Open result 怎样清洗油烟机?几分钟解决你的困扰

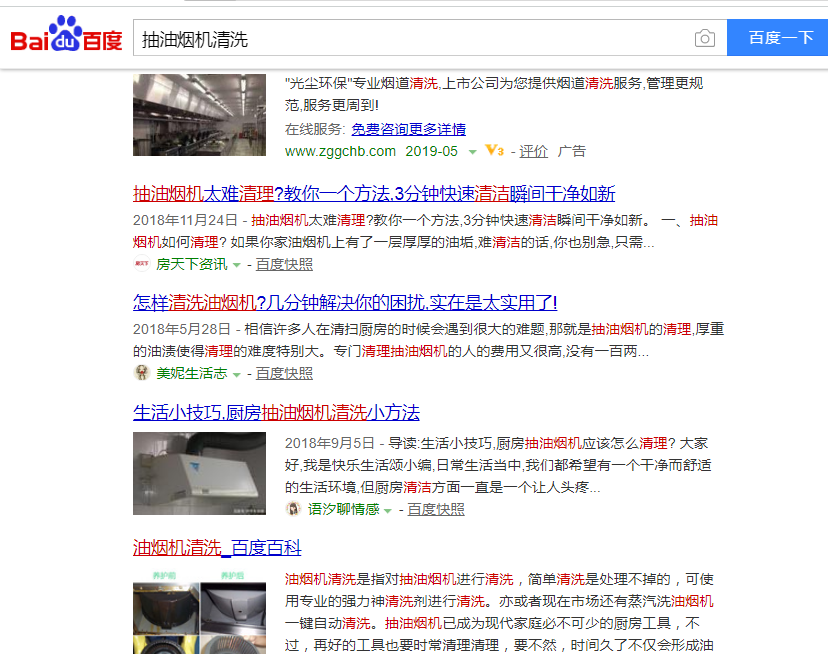click(x=345, y=302)
